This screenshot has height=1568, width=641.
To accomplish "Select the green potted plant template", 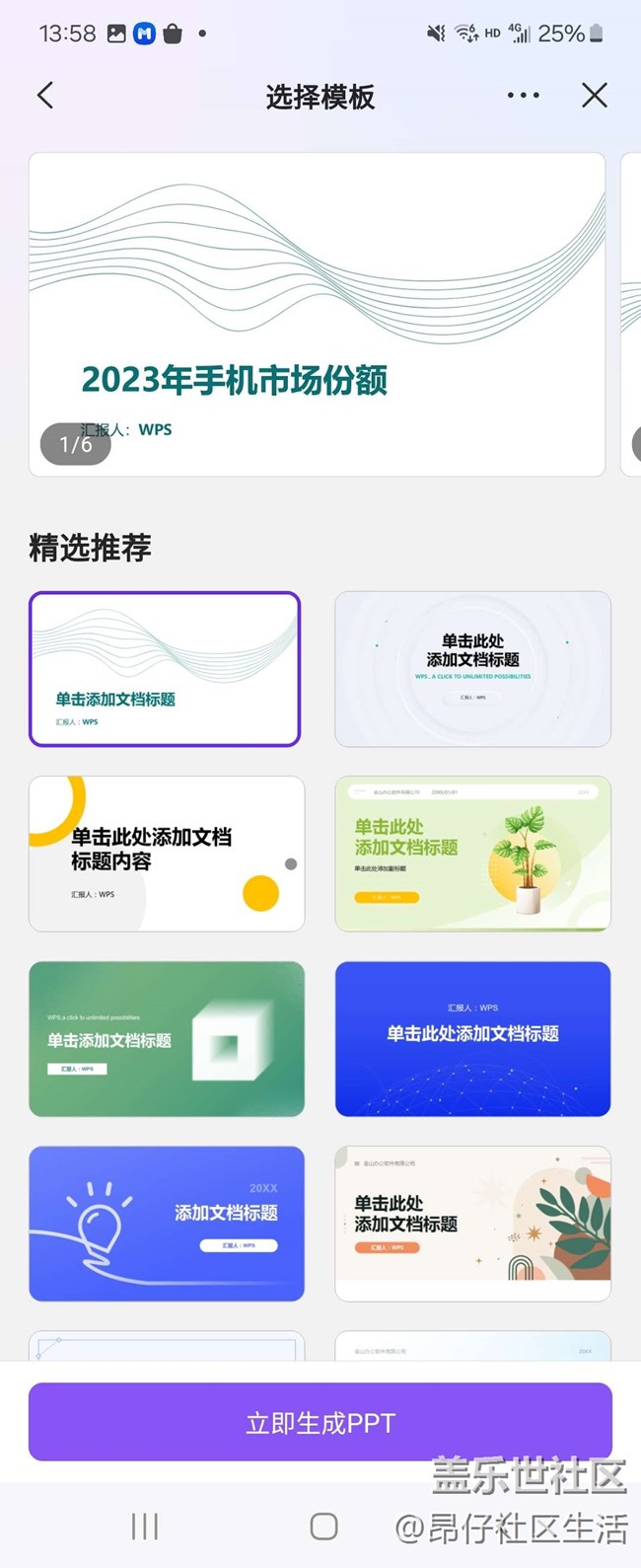I will point(472,854).
